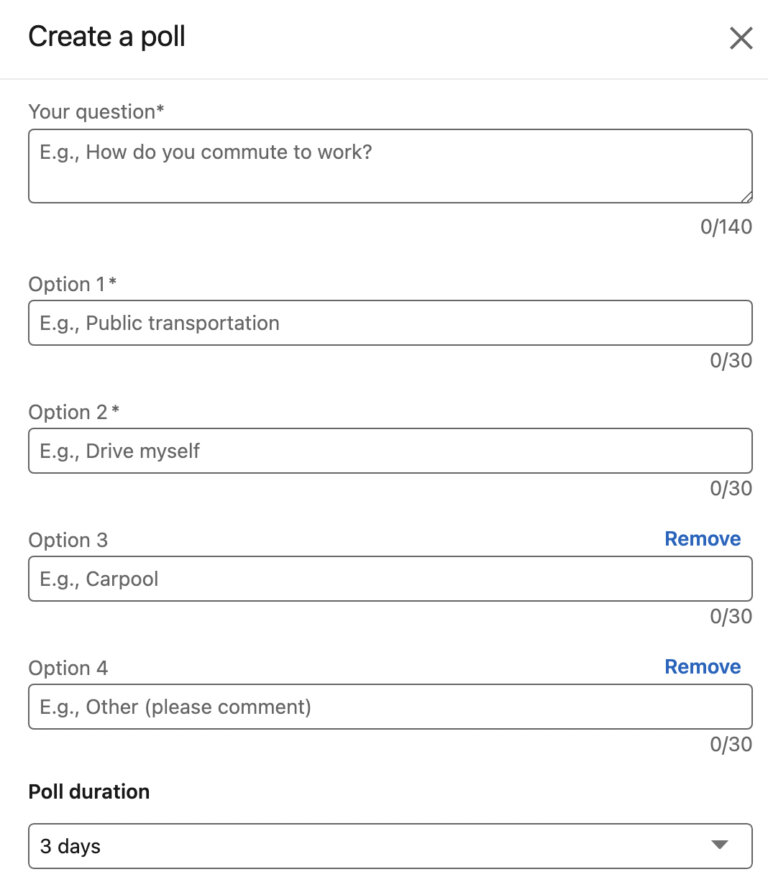This screenshot has width=768, height=877.
Task: Remove Option 3 from the poll
Action: coord(702,539)
